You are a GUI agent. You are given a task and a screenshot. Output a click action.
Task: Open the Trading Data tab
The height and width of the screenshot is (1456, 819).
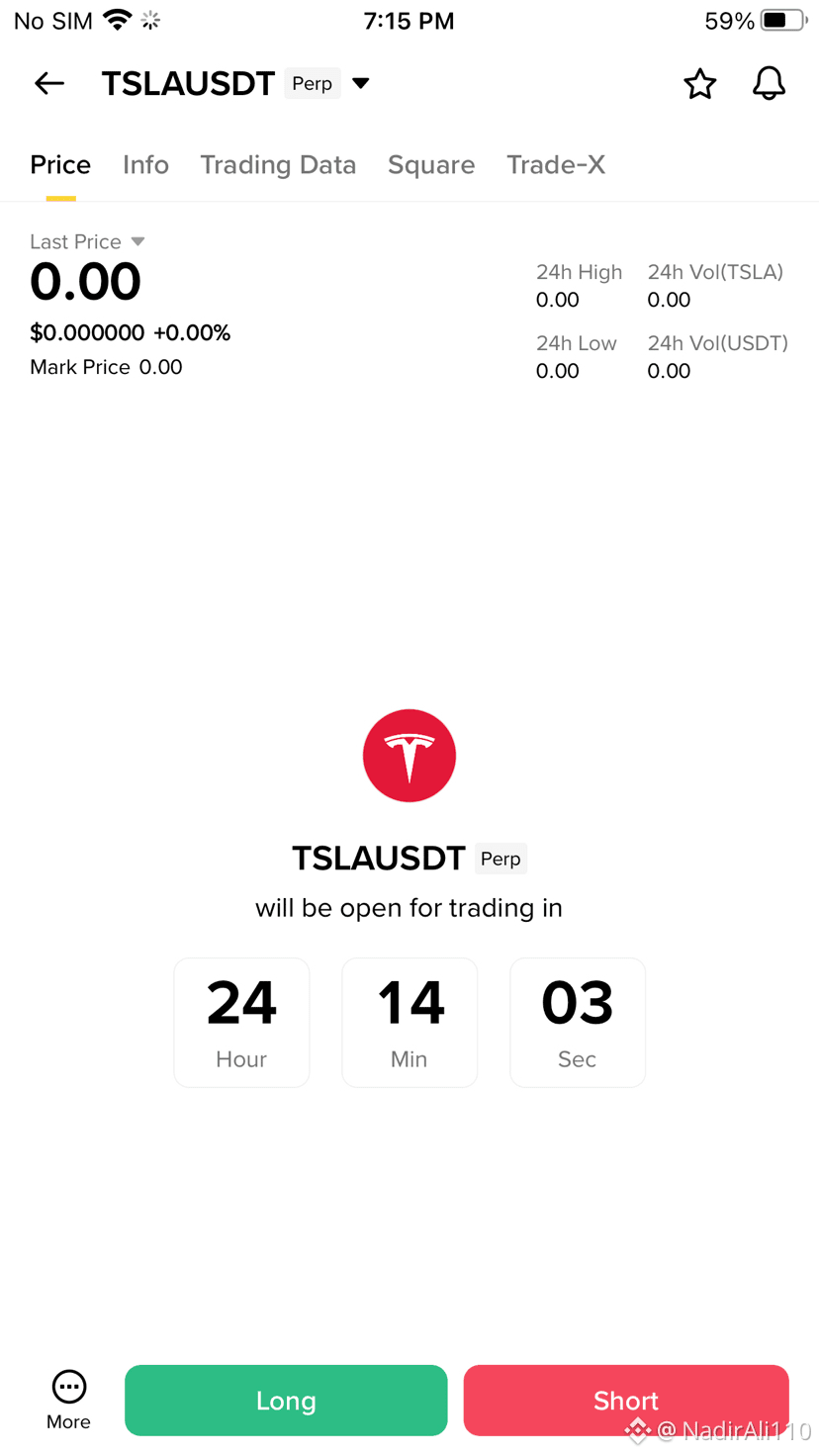click(278, 165)
